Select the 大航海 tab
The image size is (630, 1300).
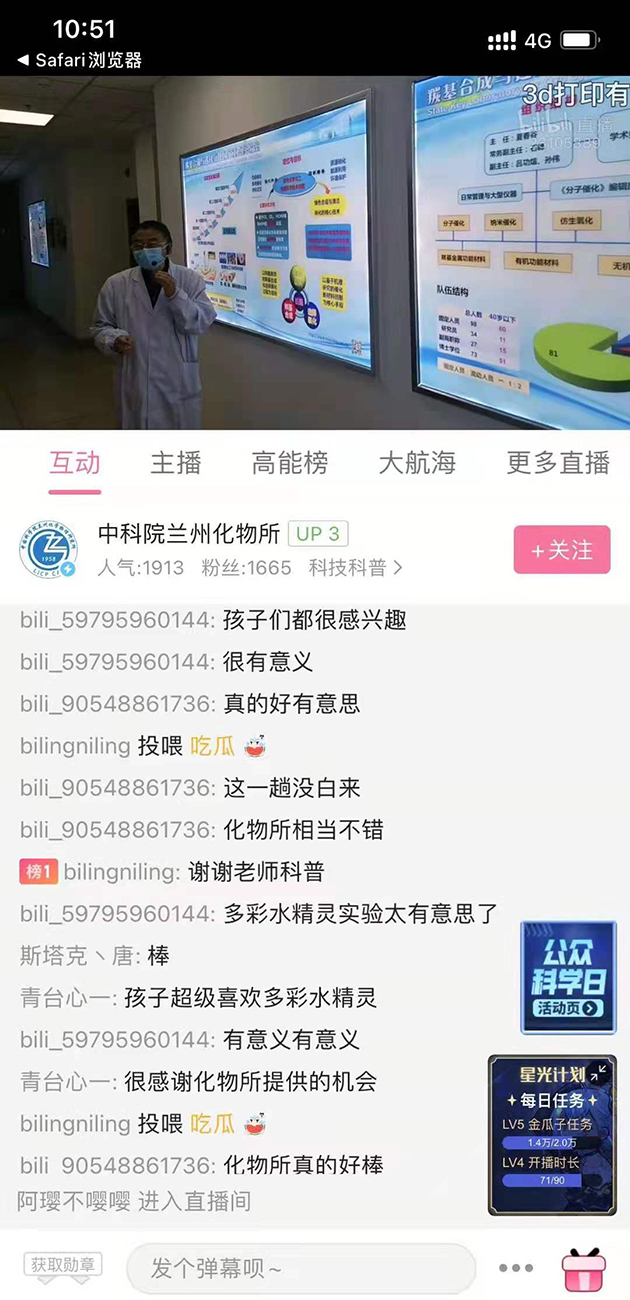point(417,463)
